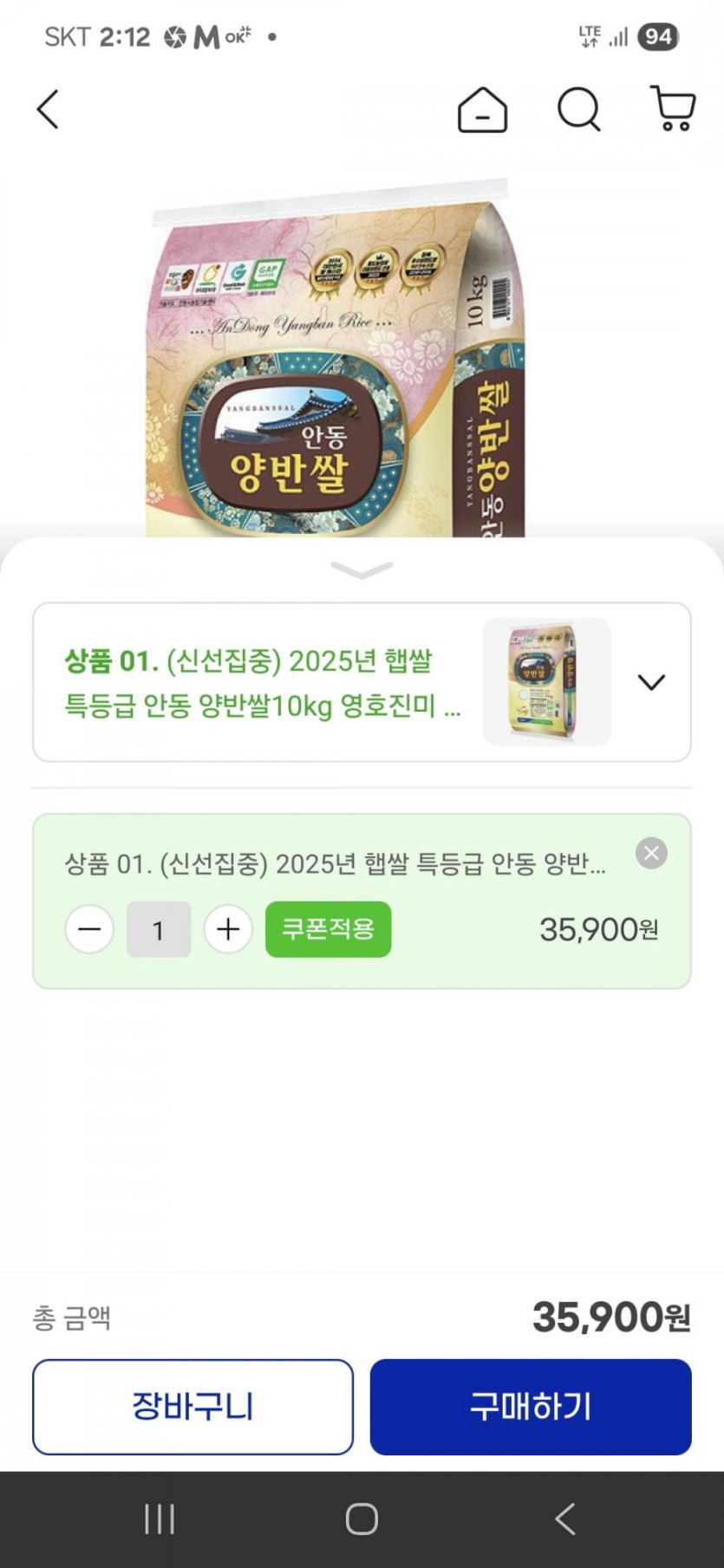The width and height of the screenshot is (724, 1568).
Task: Collapse the option sheet with the down handle
Action: (x=362, y=569)
